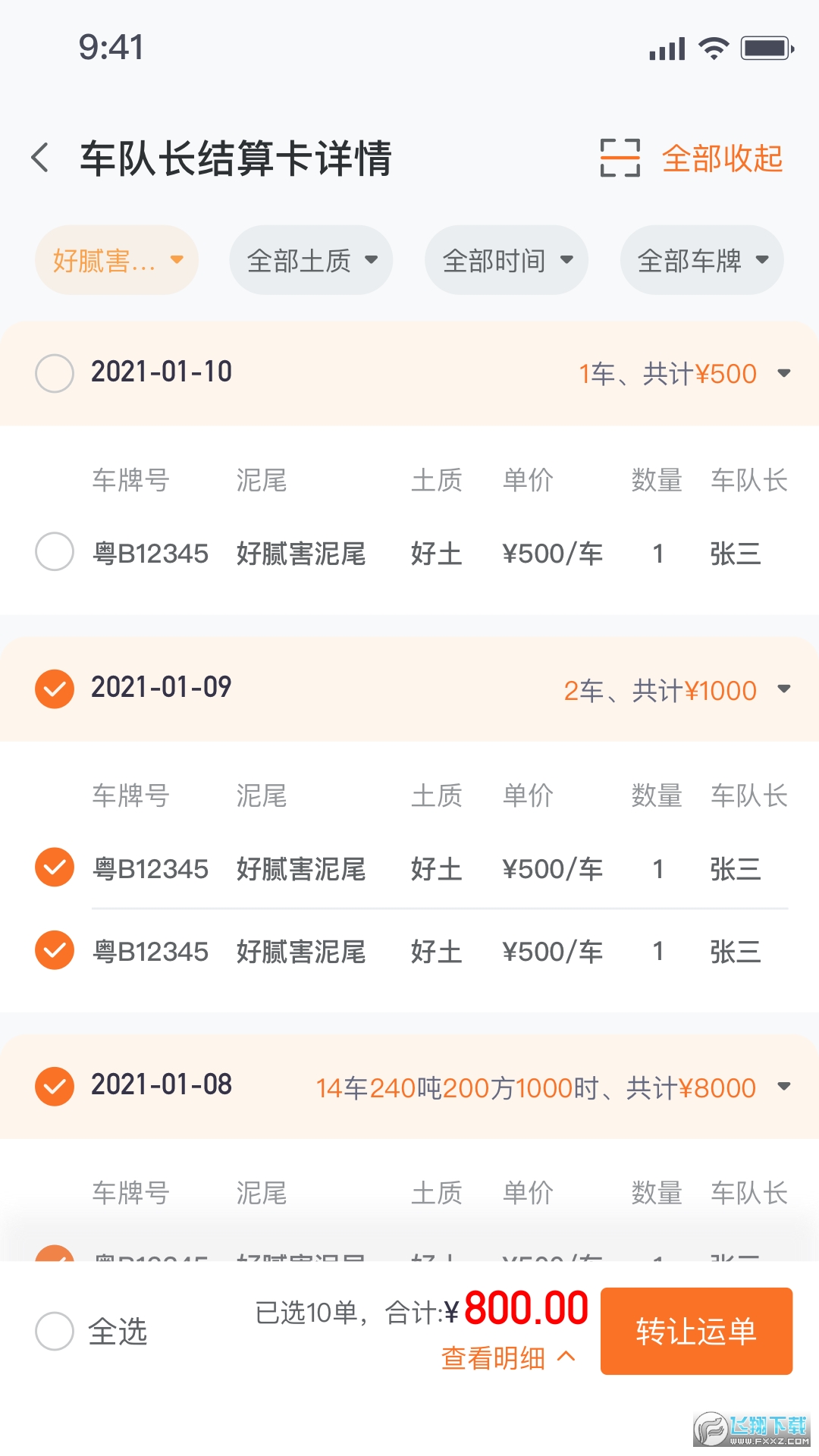Click the collapse-all scan icon beside 全部收起

click(620, 158)
